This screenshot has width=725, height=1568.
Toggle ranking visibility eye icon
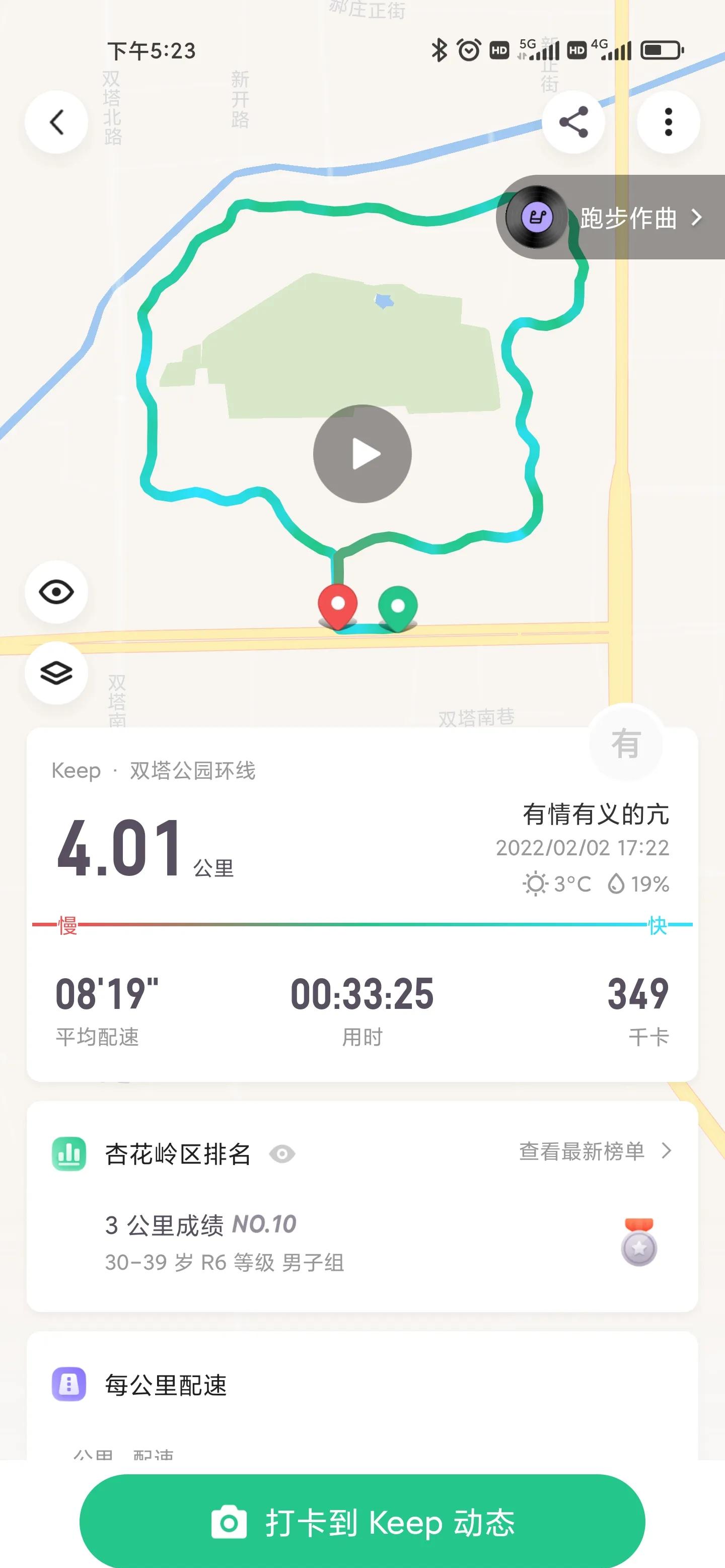pyautogui.click(x=282, y=1154)
